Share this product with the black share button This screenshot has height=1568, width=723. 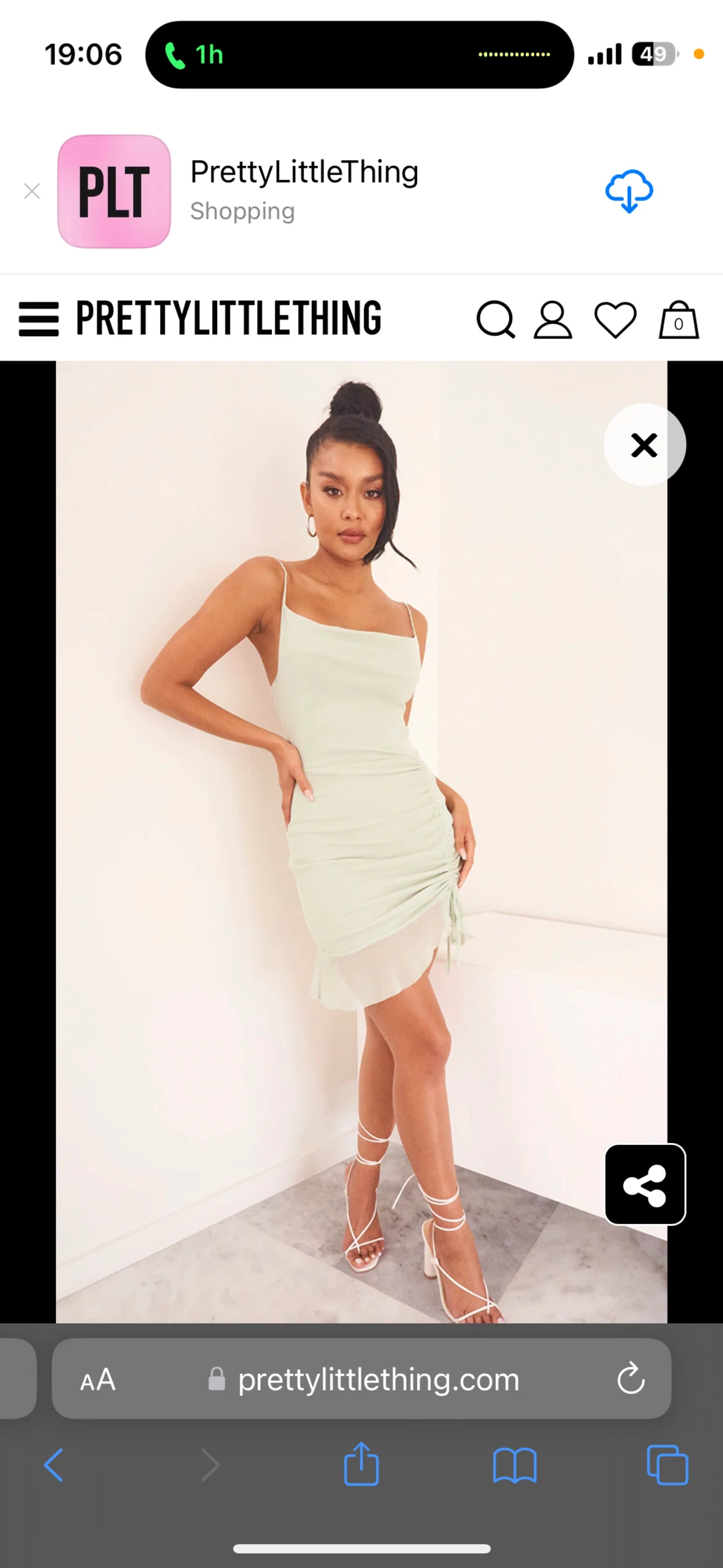click(645, 1184)
